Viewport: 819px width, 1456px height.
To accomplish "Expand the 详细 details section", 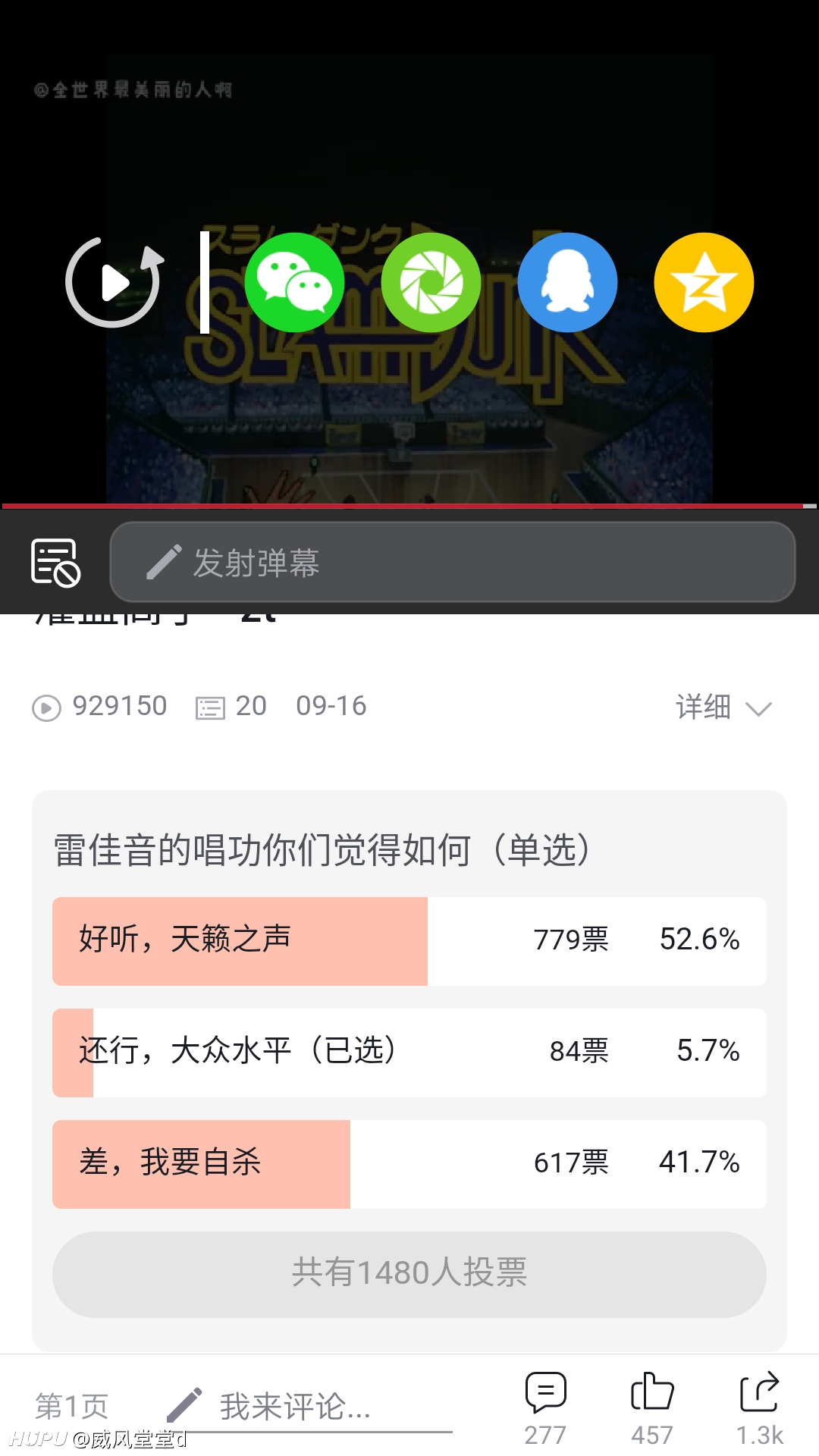I will pyautogui.click(x=724, y=707).
